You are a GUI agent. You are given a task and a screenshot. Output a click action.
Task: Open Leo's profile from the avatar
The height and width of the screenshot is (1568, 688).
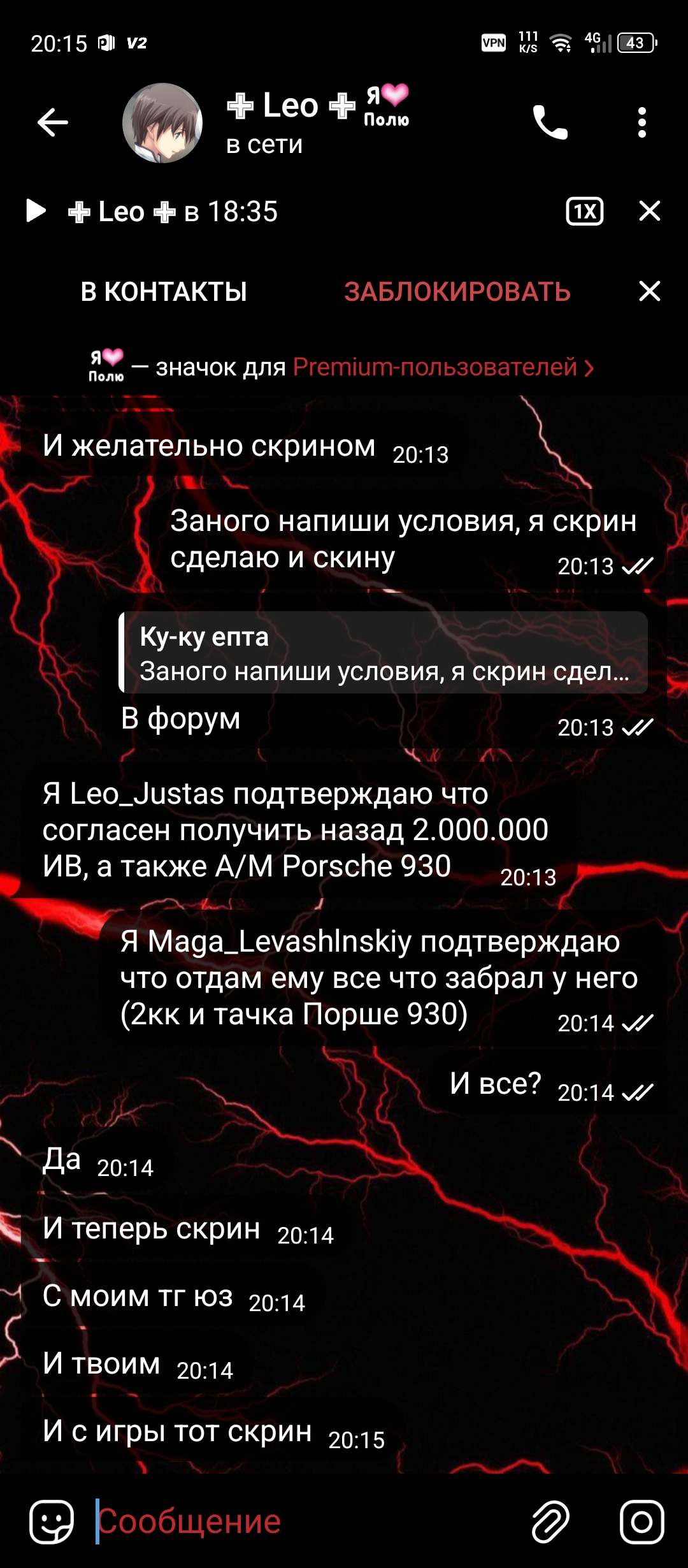(x=162, y=123)
